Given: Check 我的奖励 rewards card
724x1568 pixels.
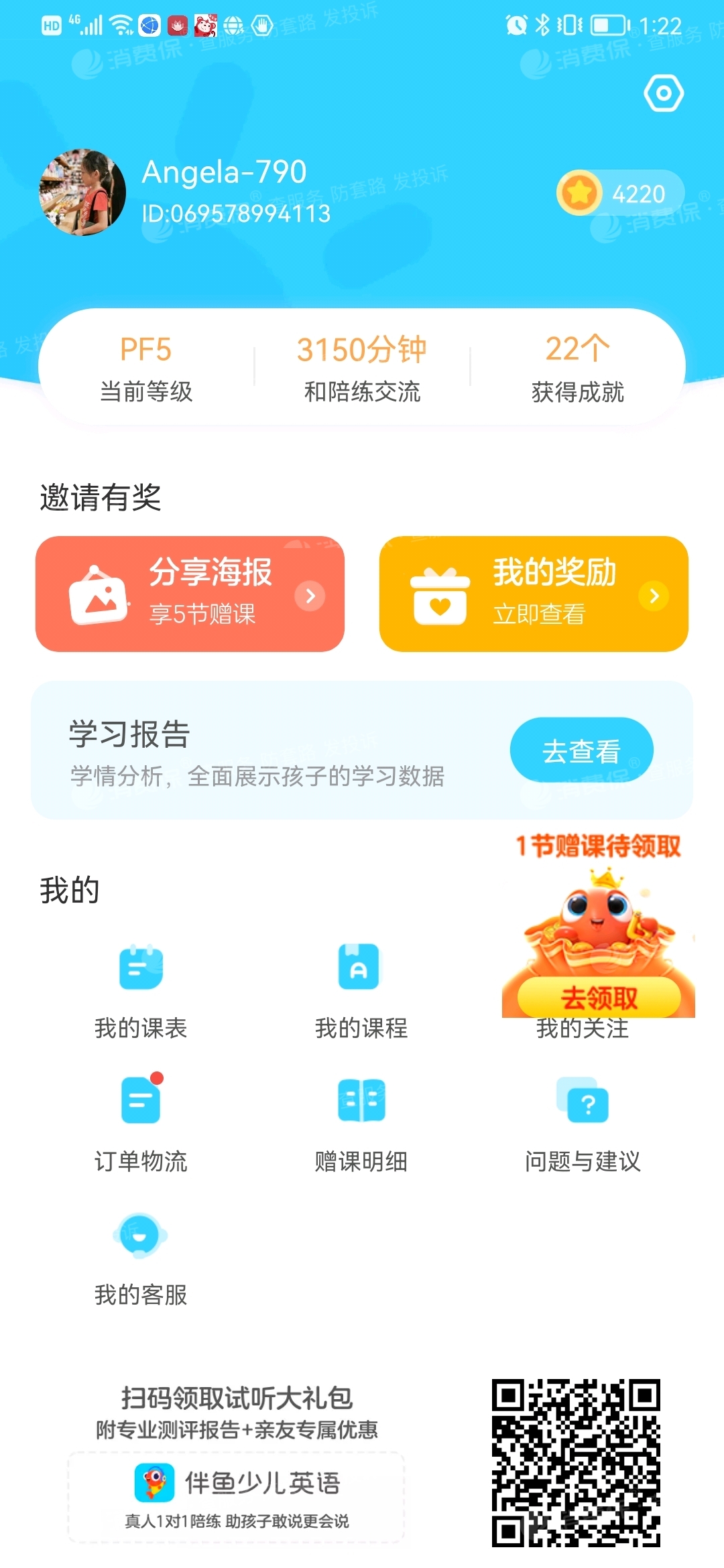Looking at the screenshot, I should (x=534, y=594).
